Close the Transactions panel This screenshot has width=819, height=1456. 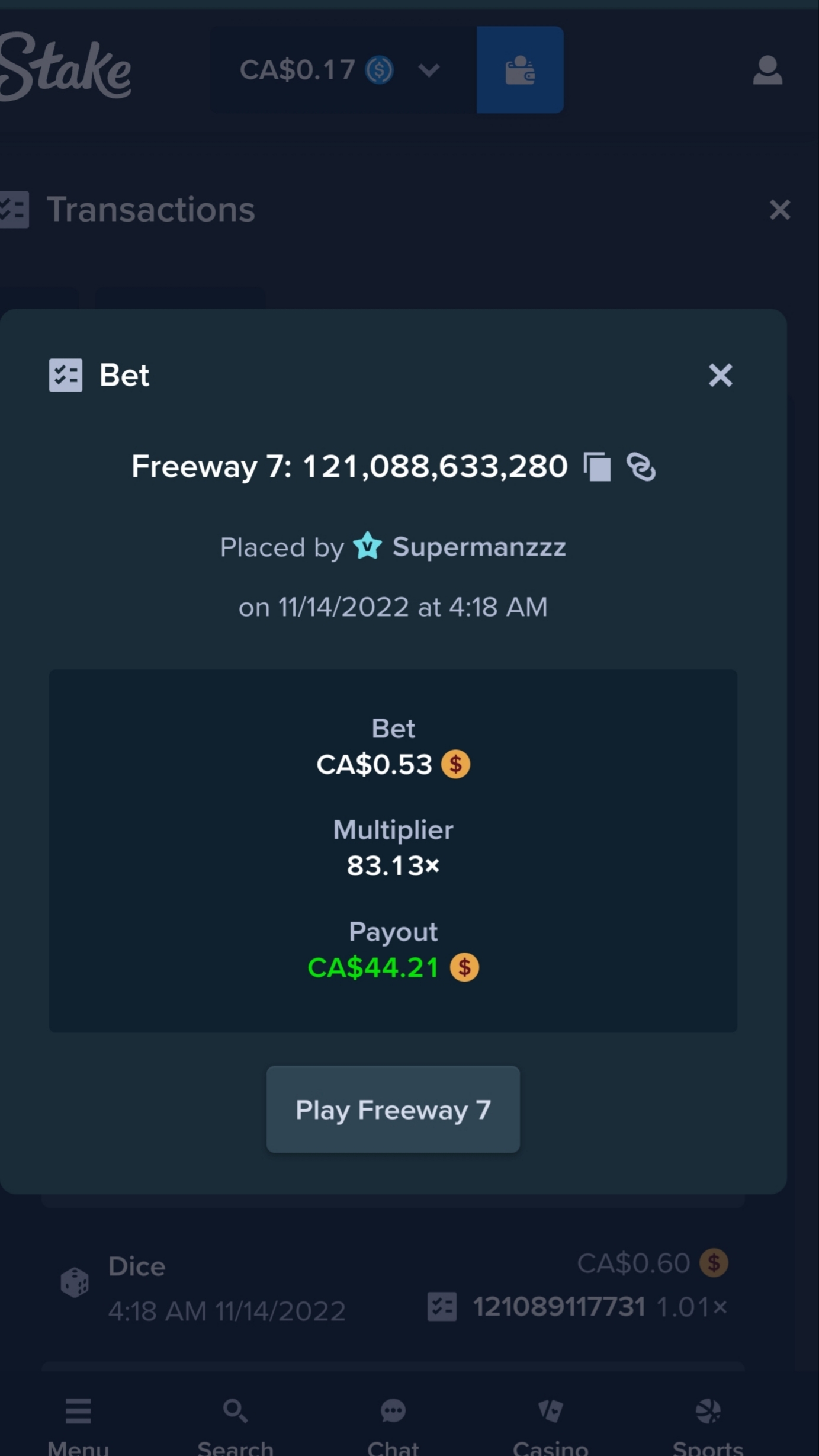[x=779, y=210]
